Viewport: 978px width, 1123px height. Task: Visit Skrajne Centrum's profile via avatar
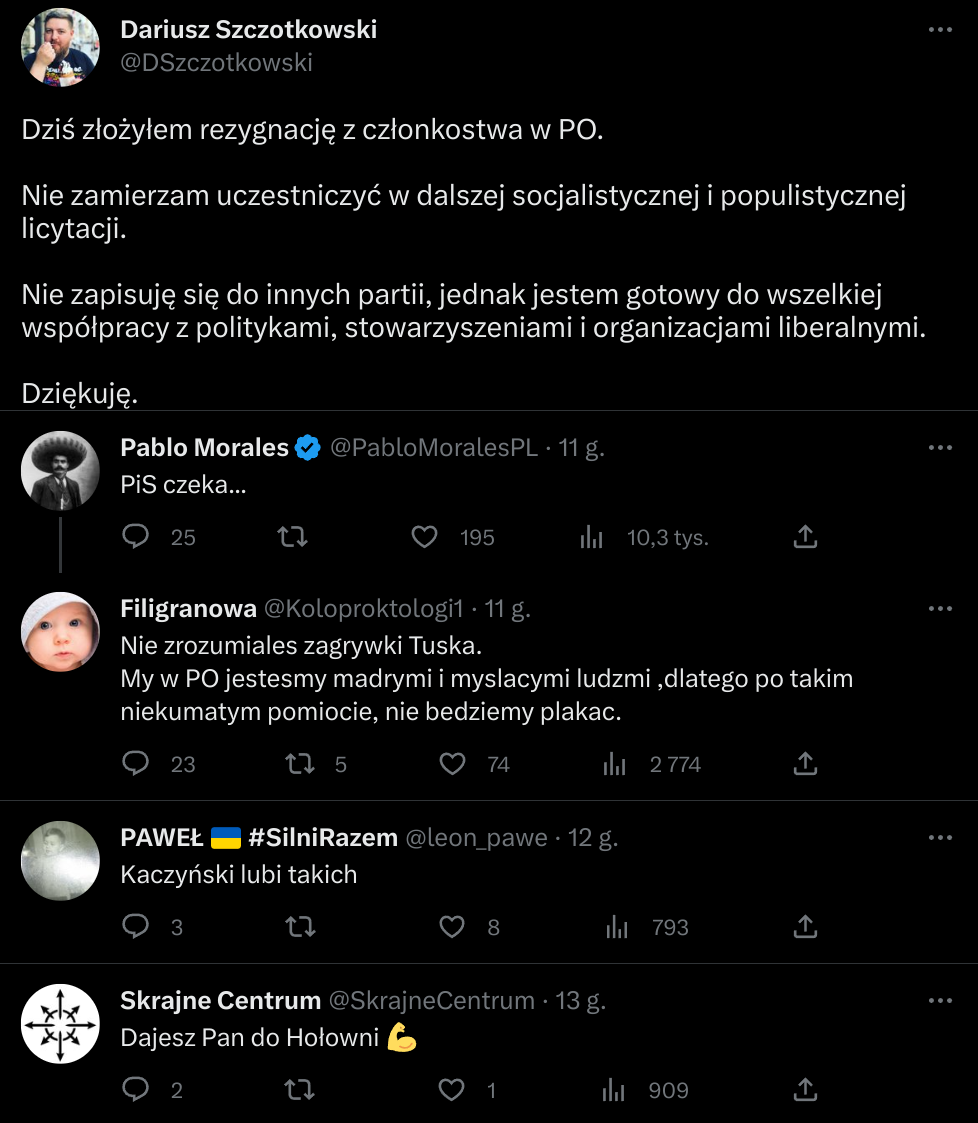pyautogui.click(x=60, y=1024)
